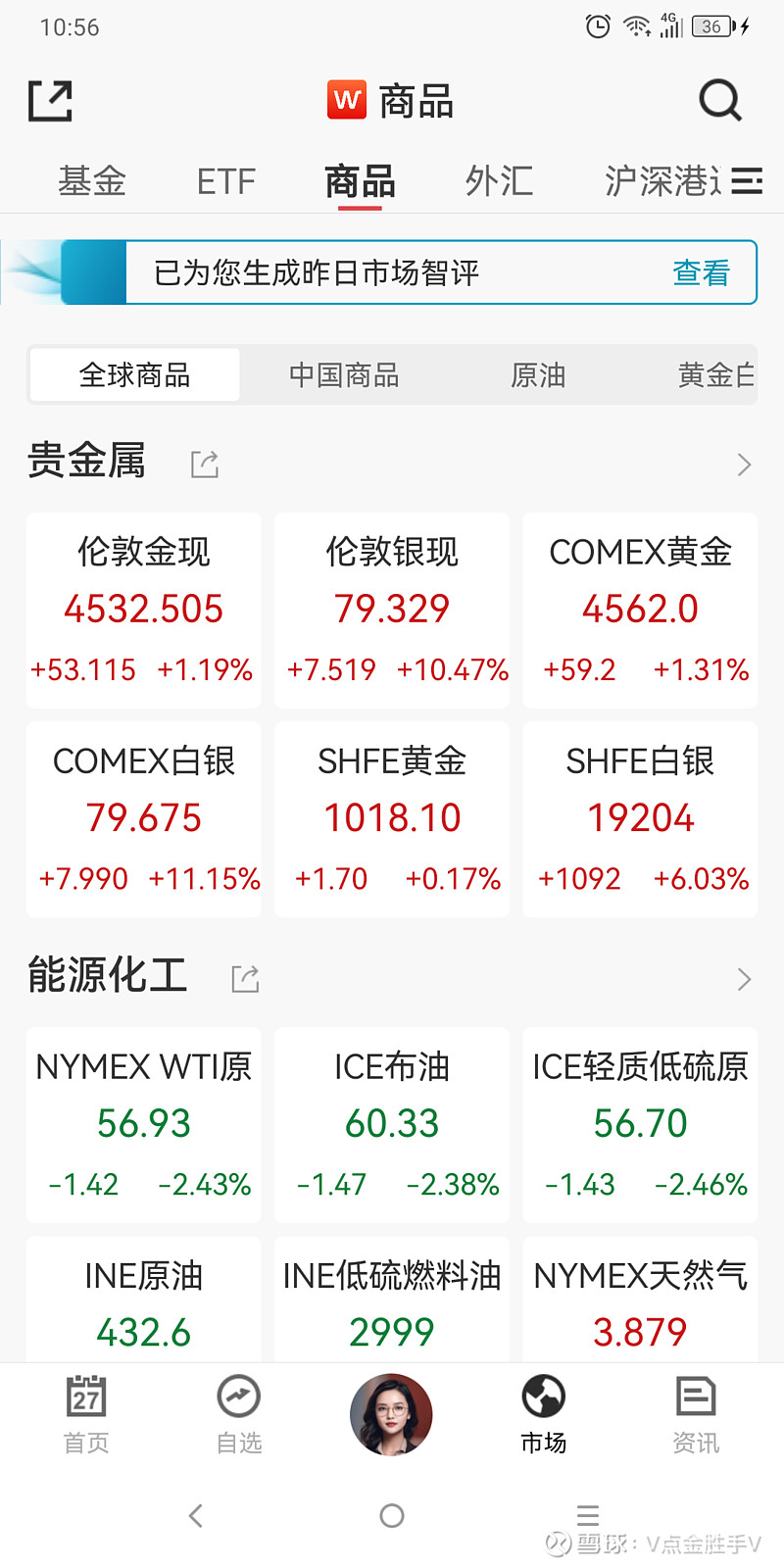Open the category menu icon beside 沪深港 tab
The height and width of the screenshot is (1568, 784).
(747, 182)
